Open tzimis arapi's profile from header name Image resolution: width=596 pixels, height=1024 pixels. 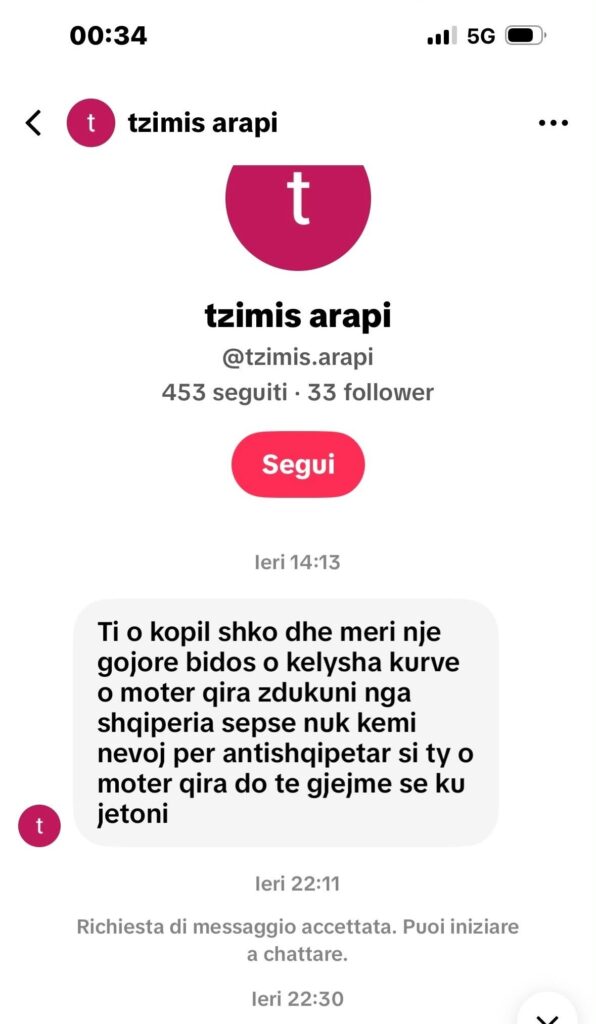click(x=203, y=122)
